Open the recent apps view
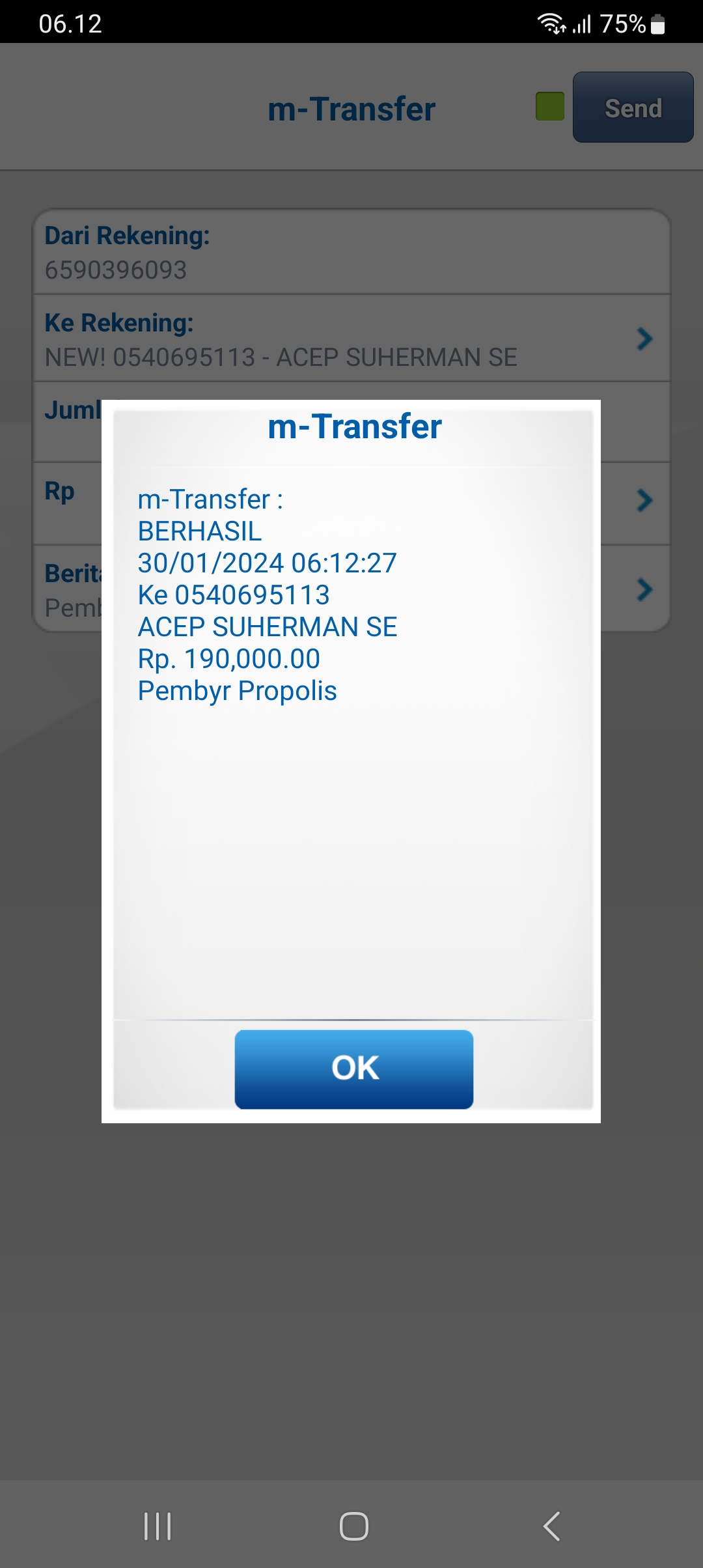703x1568 pixels. pos(157,1526)
